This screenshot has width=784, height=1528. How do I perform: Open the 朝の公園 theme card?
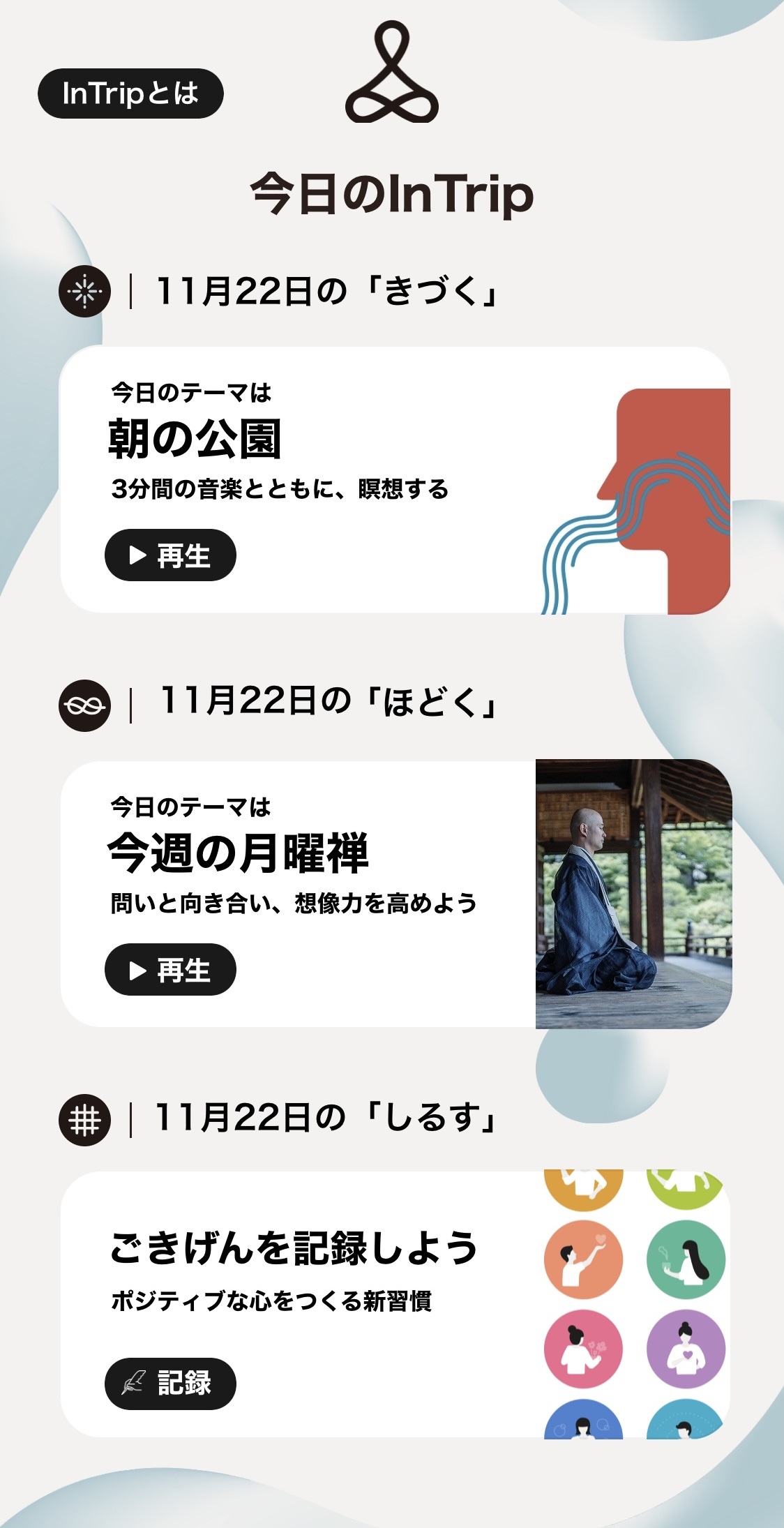click(395, 480)
